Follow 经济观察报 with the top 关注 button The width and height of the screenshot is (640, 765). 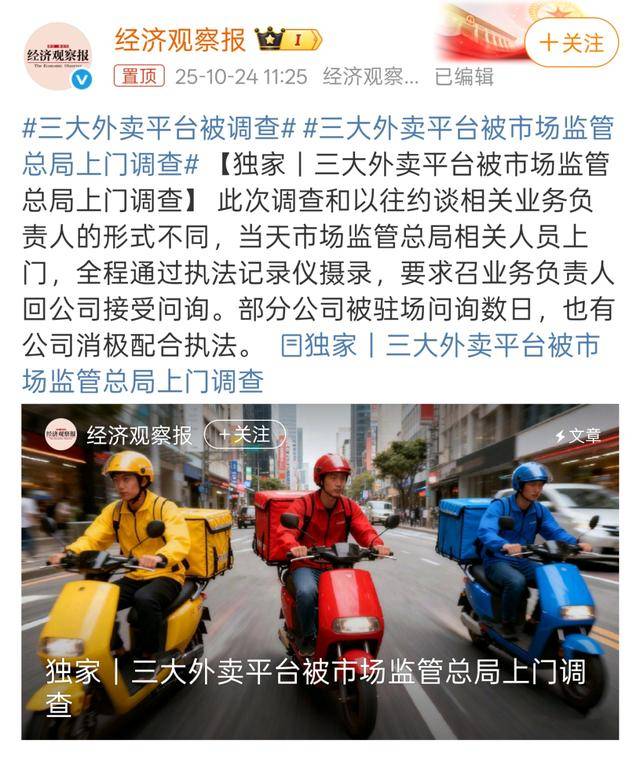click(572, 42)
